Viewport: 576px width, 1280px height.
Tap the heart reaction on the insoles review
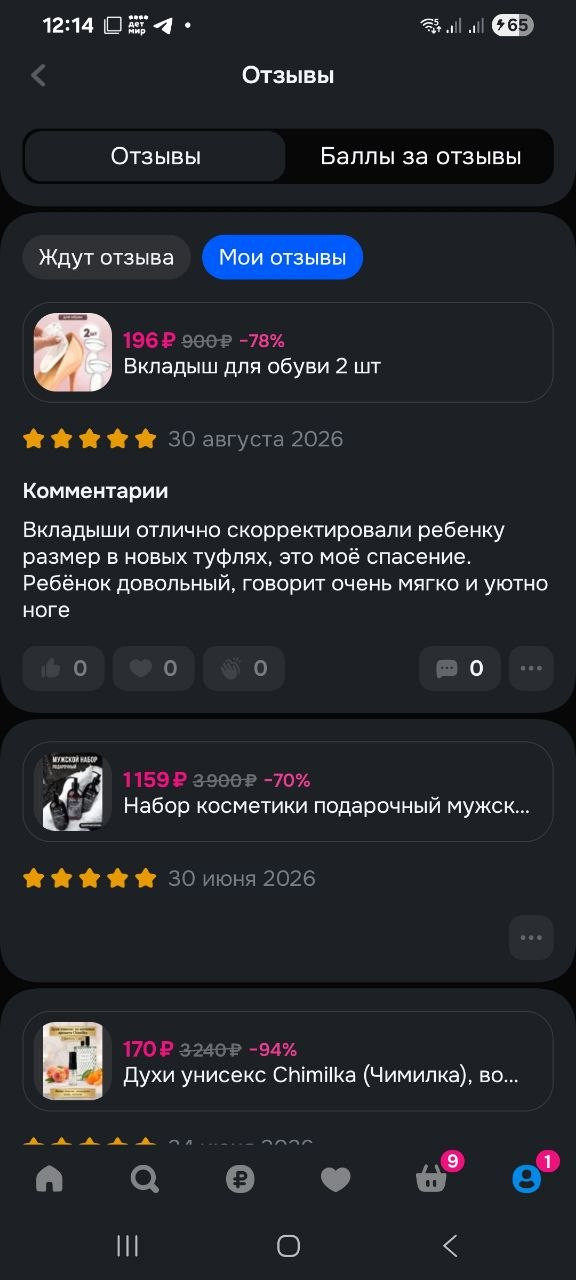click(154, 669)
